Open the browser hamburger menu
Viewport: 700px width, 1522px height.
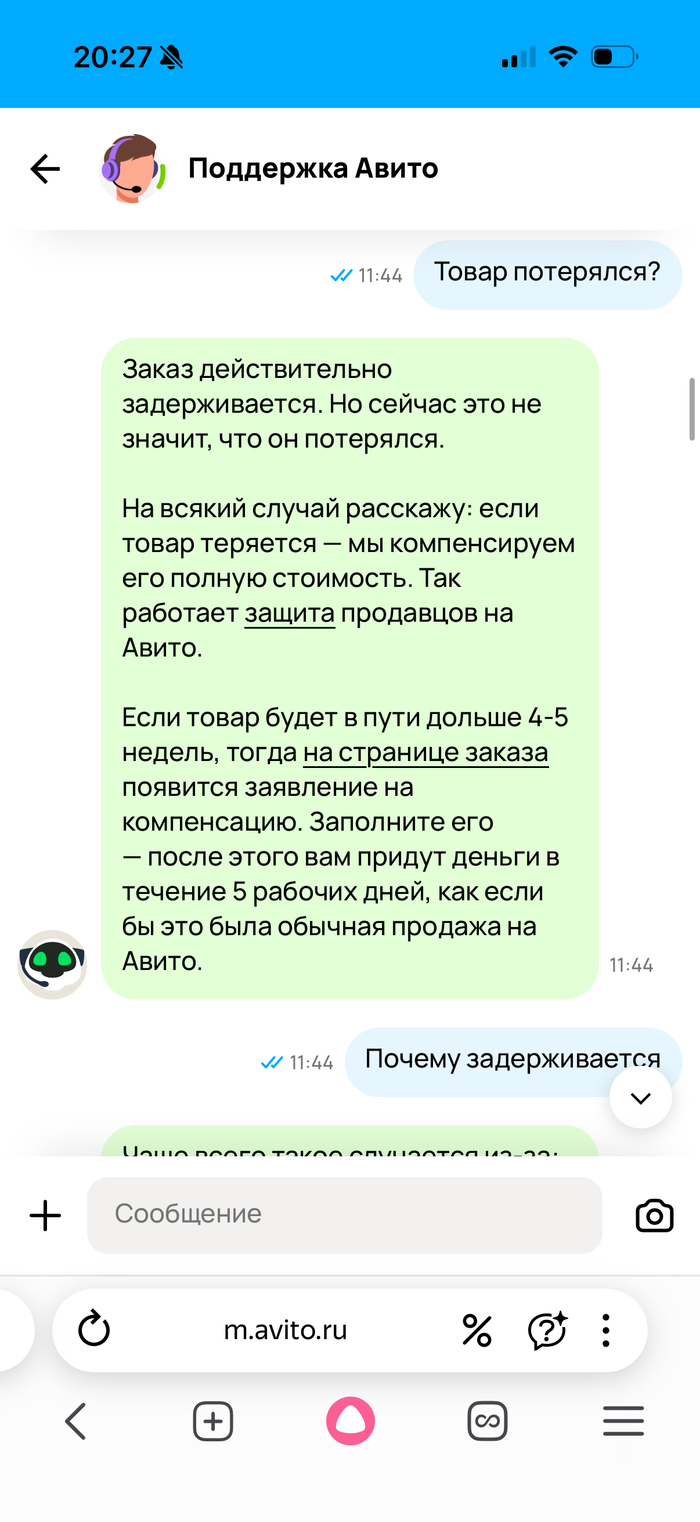(x=623, y=1420)
